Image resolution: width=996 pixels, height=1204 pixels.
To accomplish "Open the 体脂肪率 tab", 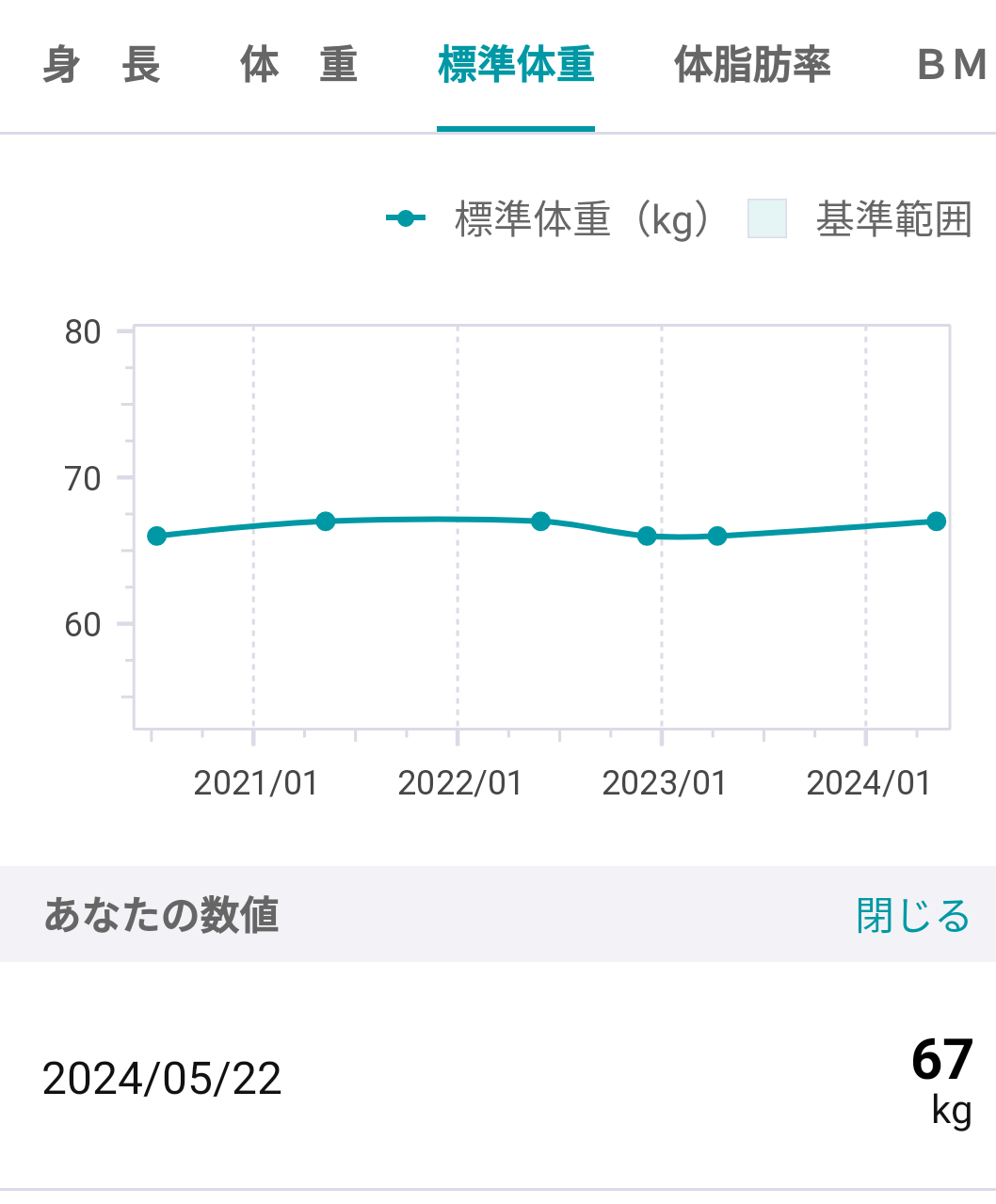I will point(752,66).
